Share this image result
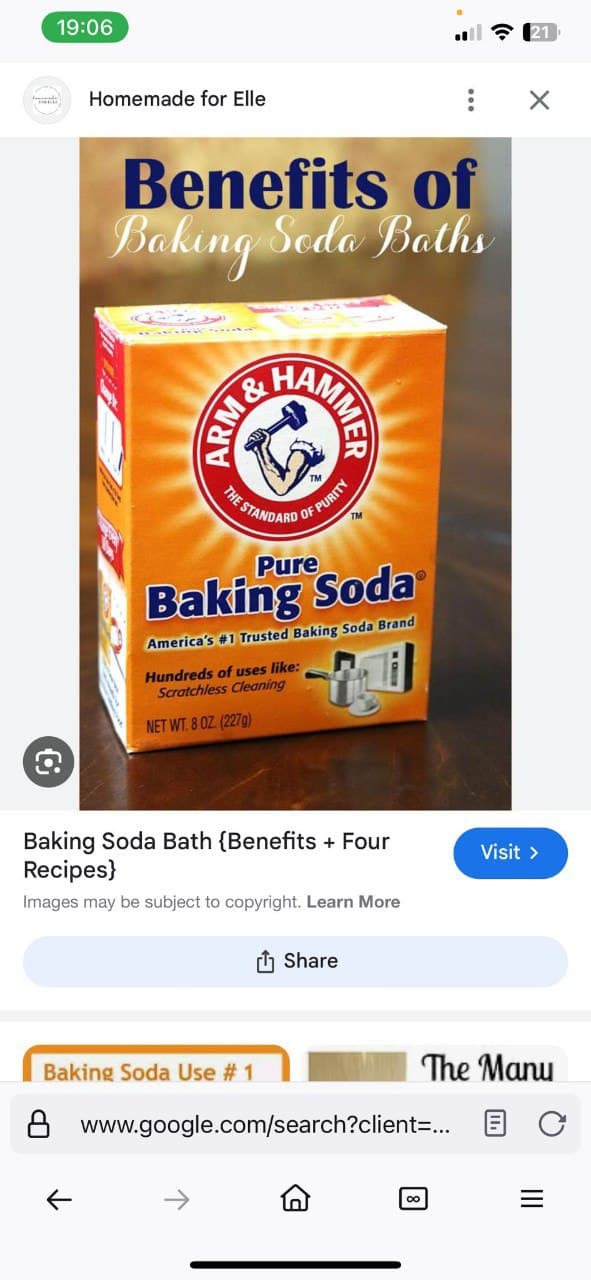This screenshot has height=1280, width=591. (x=295, y=961)
